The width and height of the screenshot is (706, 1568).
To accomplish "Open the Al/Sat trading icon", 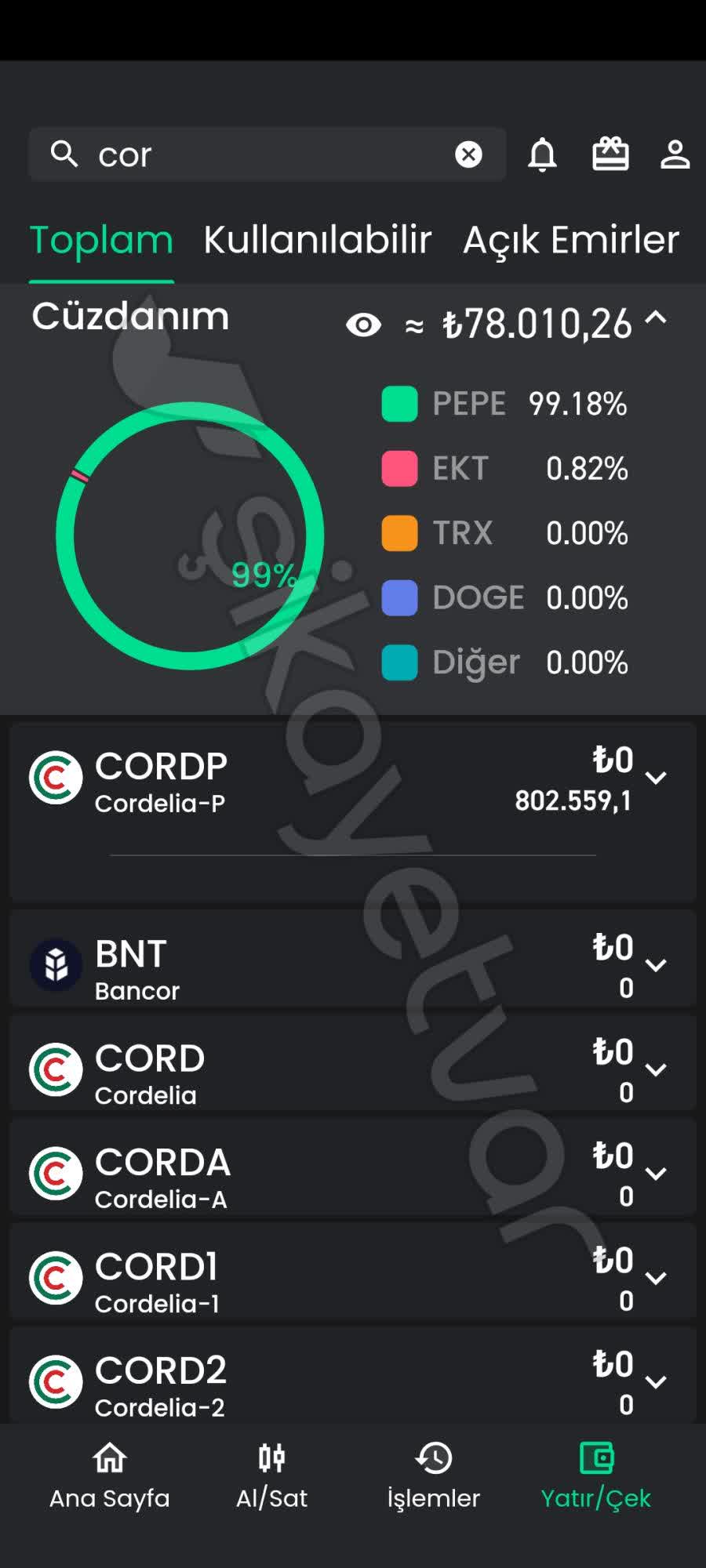I will click(272, 1458).
